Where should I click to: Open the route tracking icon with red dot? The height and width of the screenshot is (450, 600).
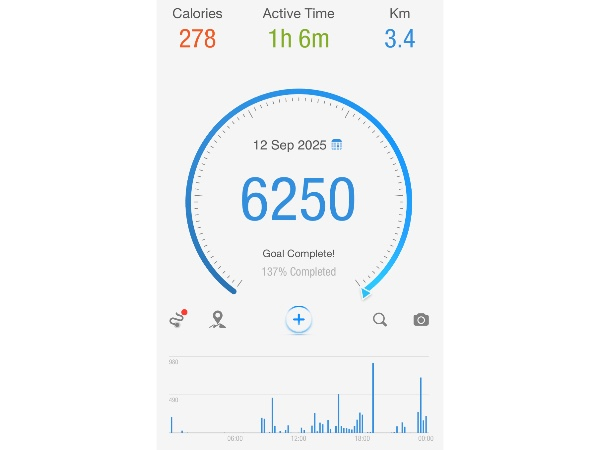tap(178, 319)
